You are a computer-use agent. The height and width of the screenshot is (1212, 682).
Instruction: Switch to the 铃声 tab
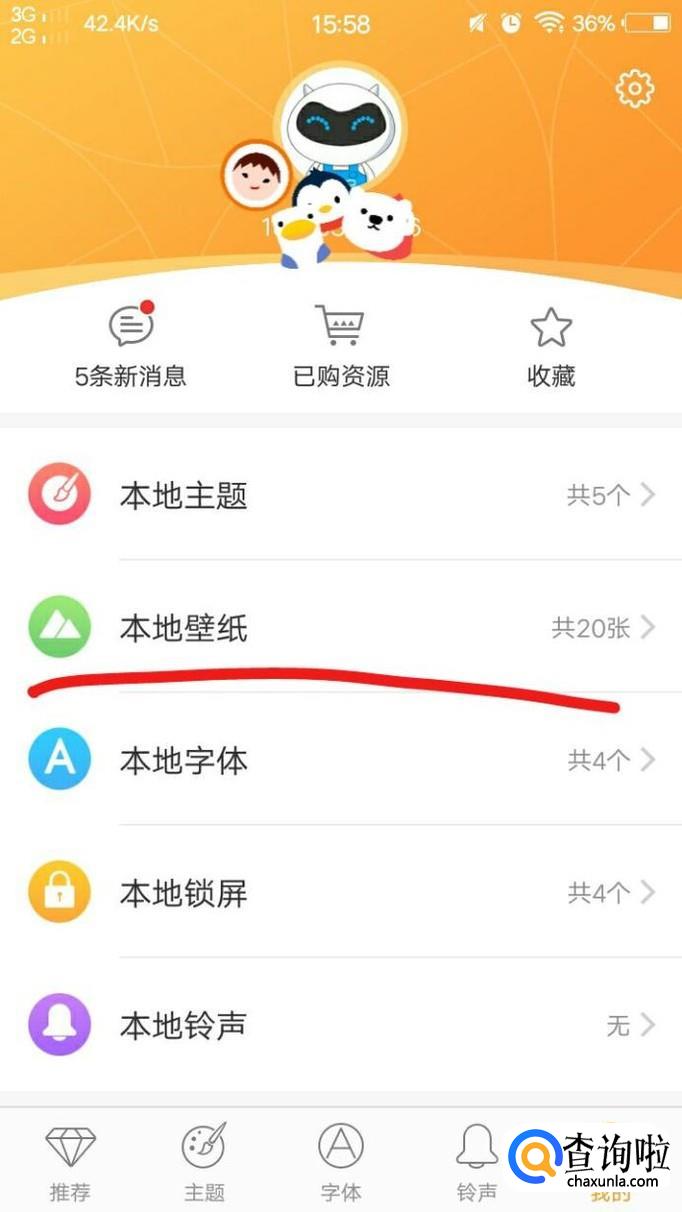click(476, 1162)
